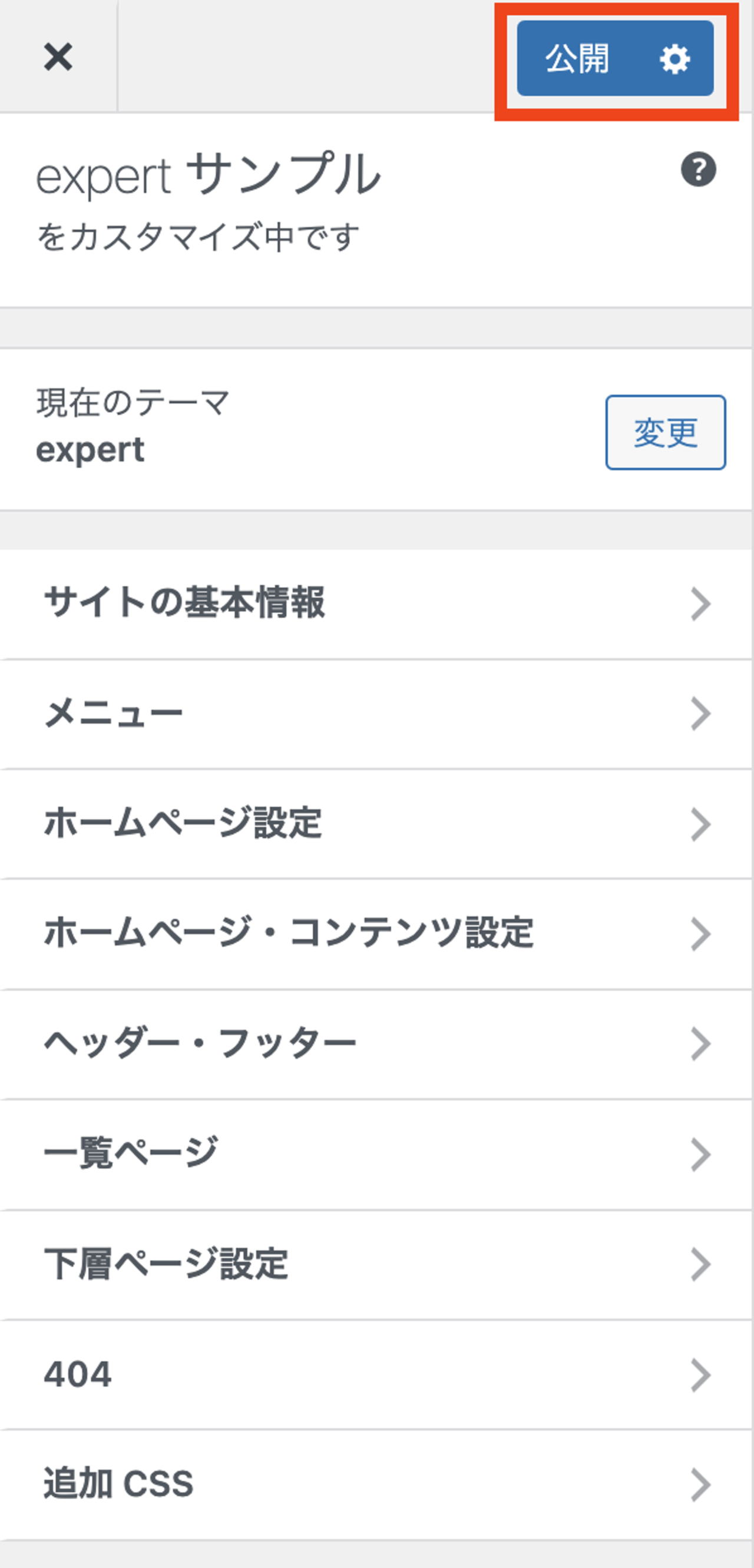754x1568 pixels.
Task: Open the 404 page settings
Action: pyautogui.click(x=376, y=1375)
